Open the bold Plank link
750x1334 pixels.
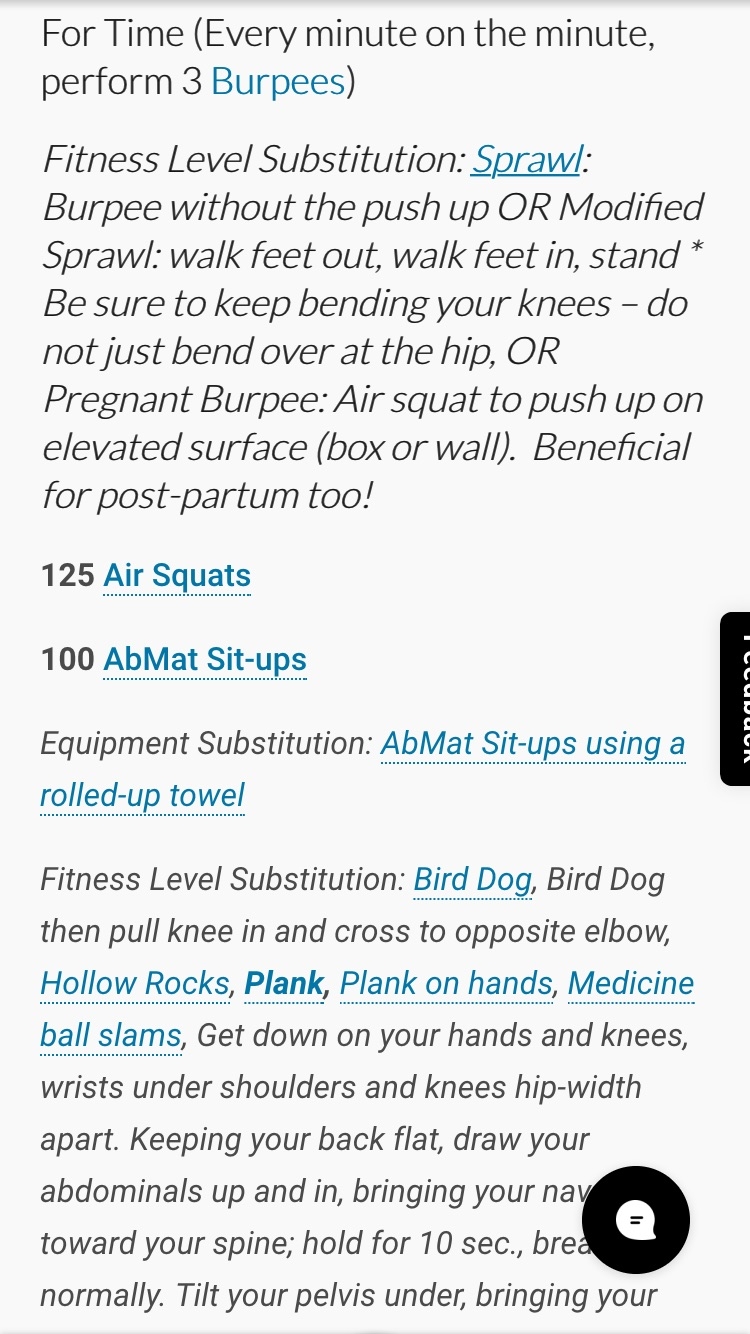[x=285, y=984]
